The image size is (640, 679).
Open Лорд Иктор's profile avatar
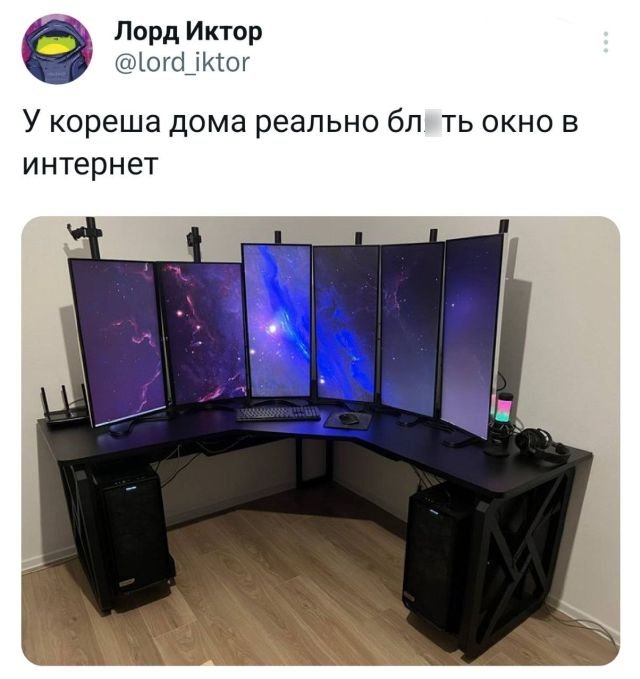click(56, 49)
